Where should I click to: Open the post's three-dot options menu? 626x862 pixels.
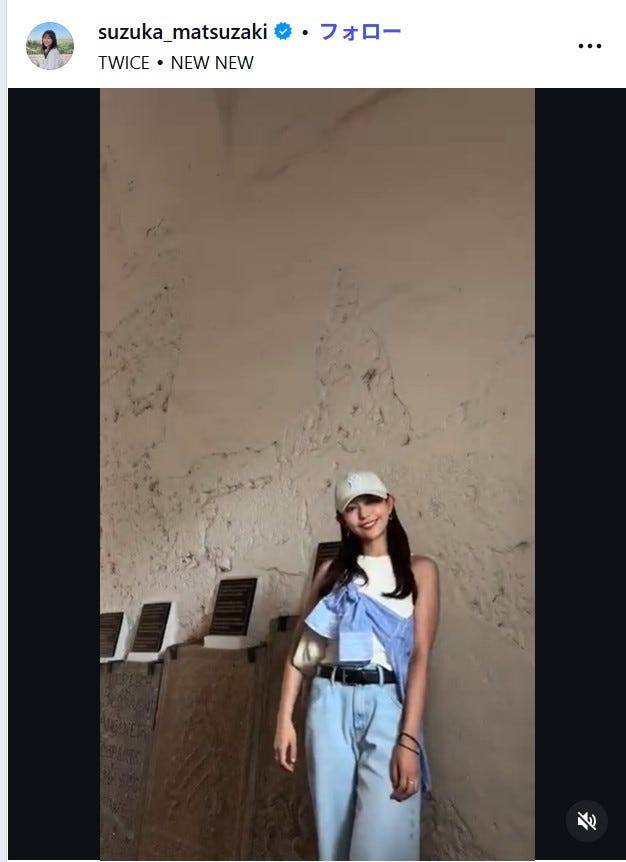(590, 46)
